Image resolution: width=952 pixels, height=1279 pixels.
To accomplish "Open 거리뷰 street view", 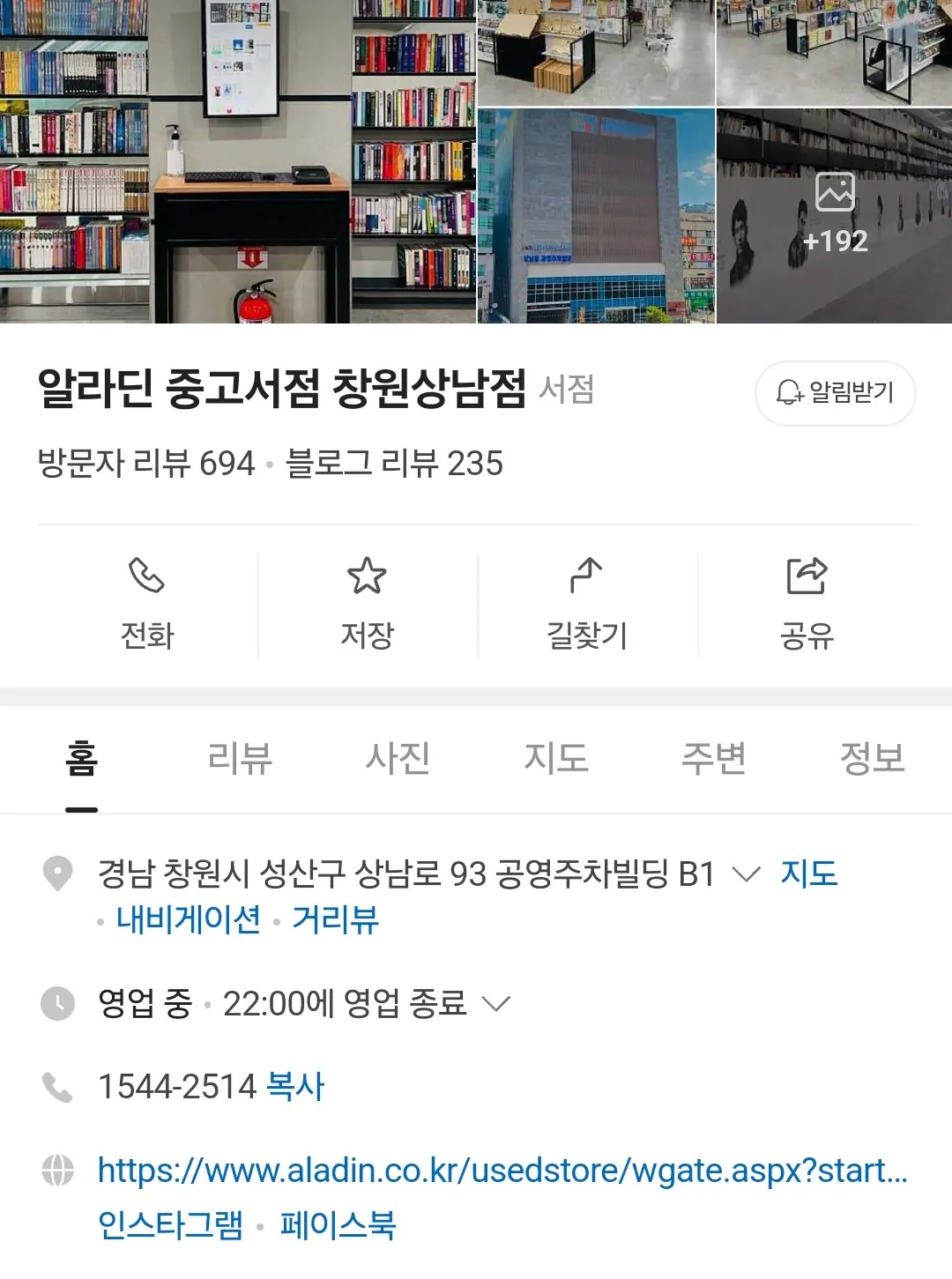I will click(336, 919).
